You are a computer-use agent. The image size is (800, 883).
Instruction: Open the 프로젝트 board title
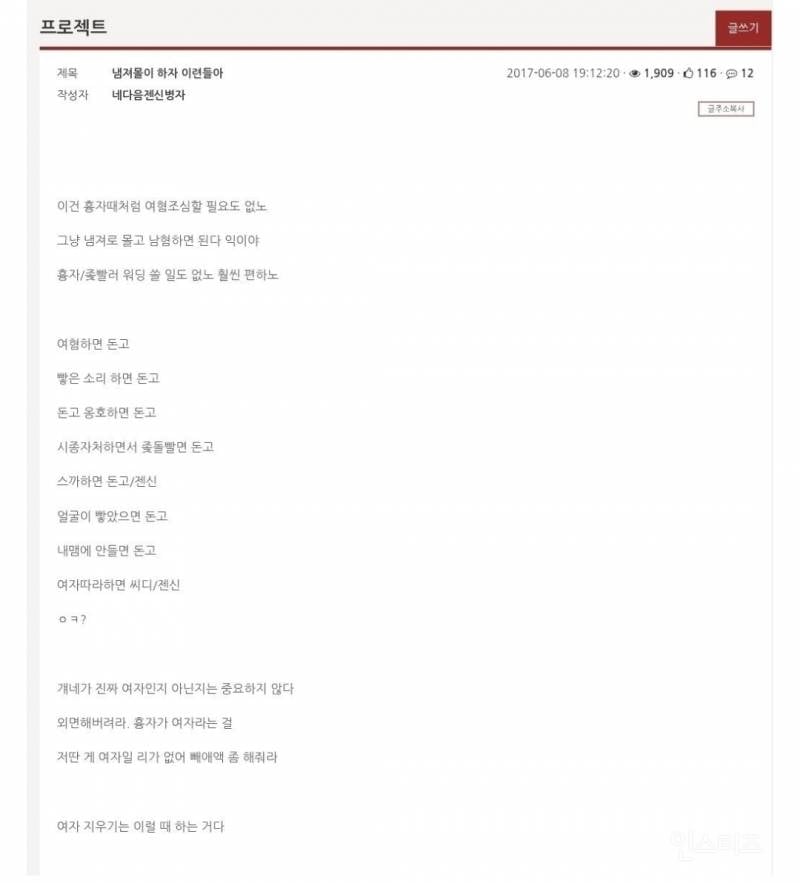[x=73, y=26]
